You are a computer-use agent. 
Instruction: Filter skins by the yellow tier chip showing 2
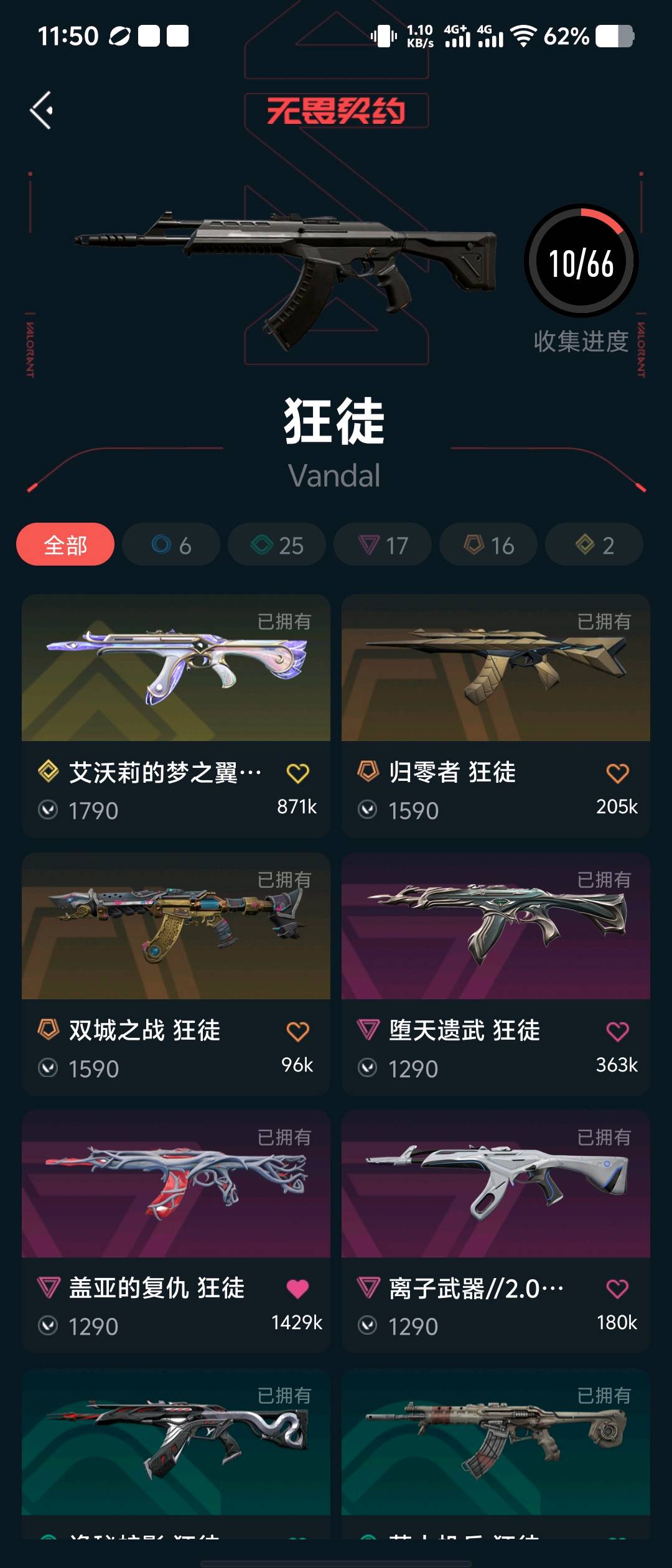coord(594,545)
